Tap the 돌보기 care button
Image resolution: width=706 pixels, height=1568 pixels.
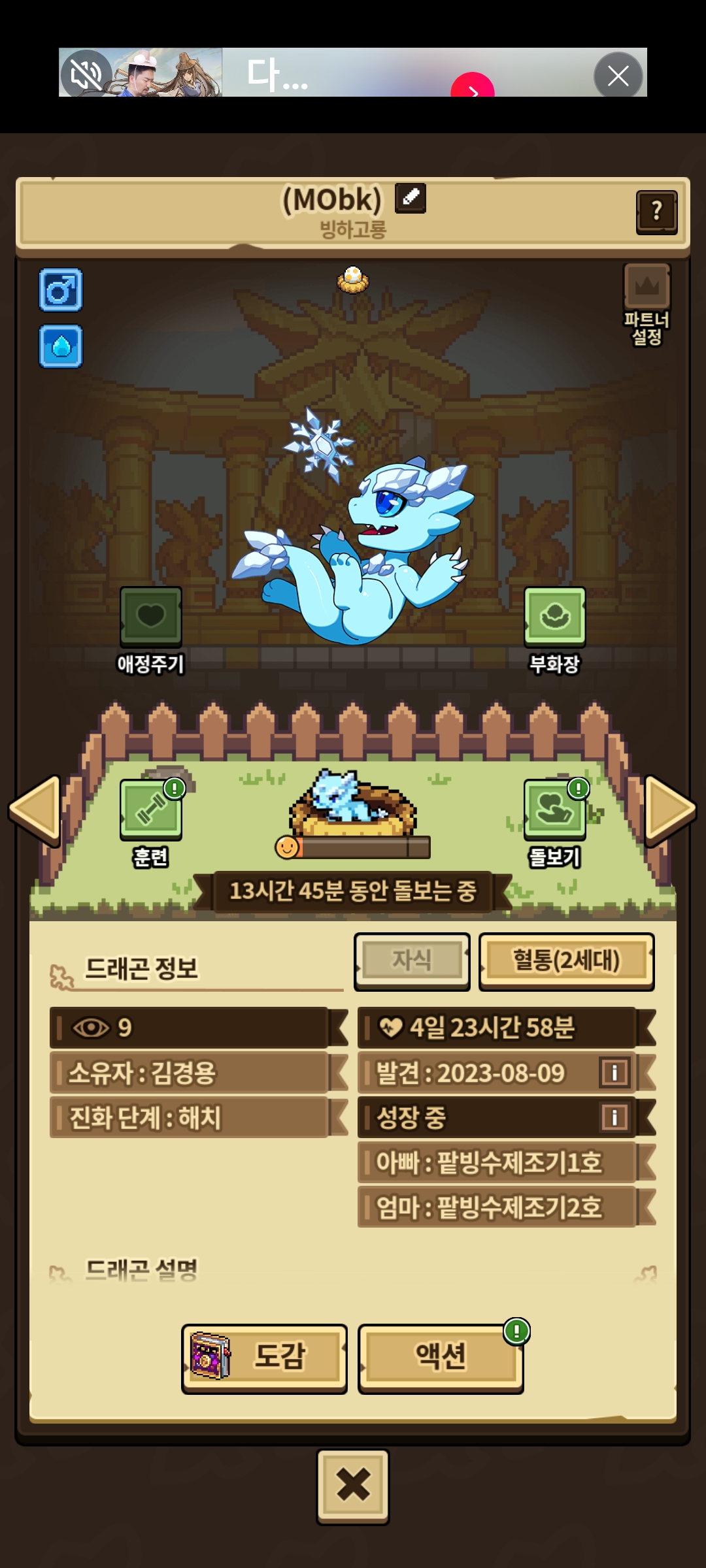click(x=554, y=810)
